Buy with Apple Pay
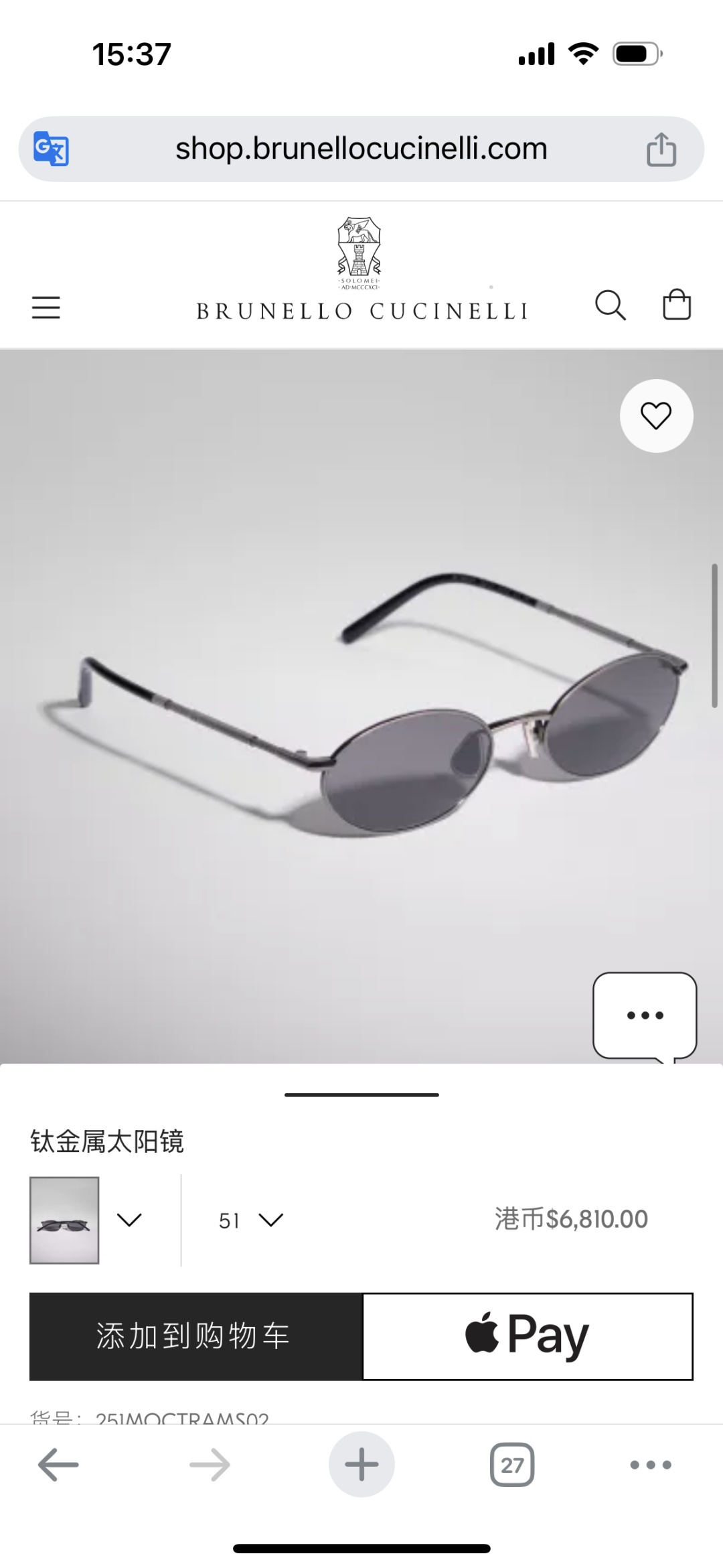This screenshot has height=1568, width=723. (x=528, y=1336)
